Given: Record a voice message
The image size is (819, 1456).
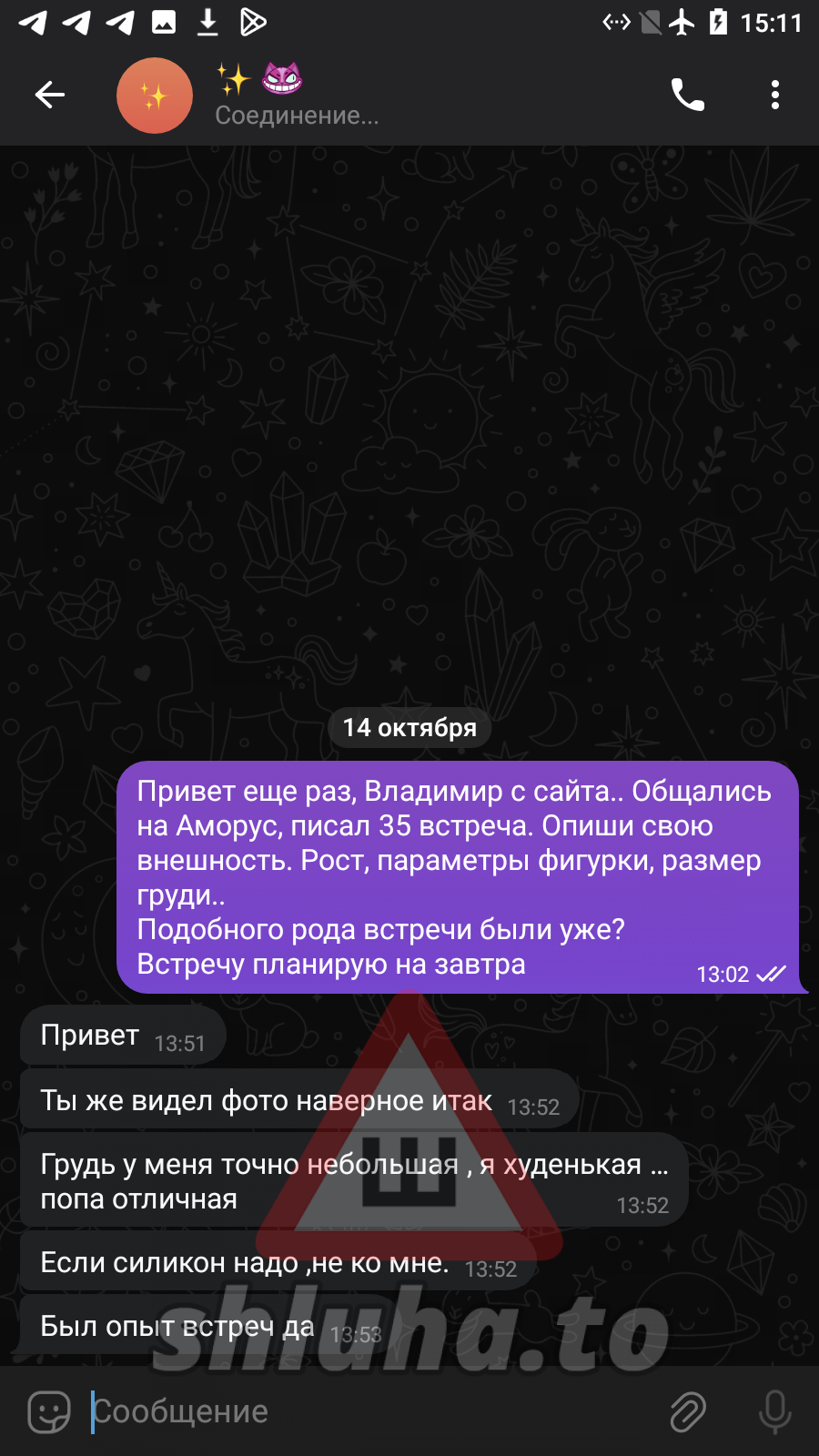Looking at the screenshot, I should pos(774,1411).
